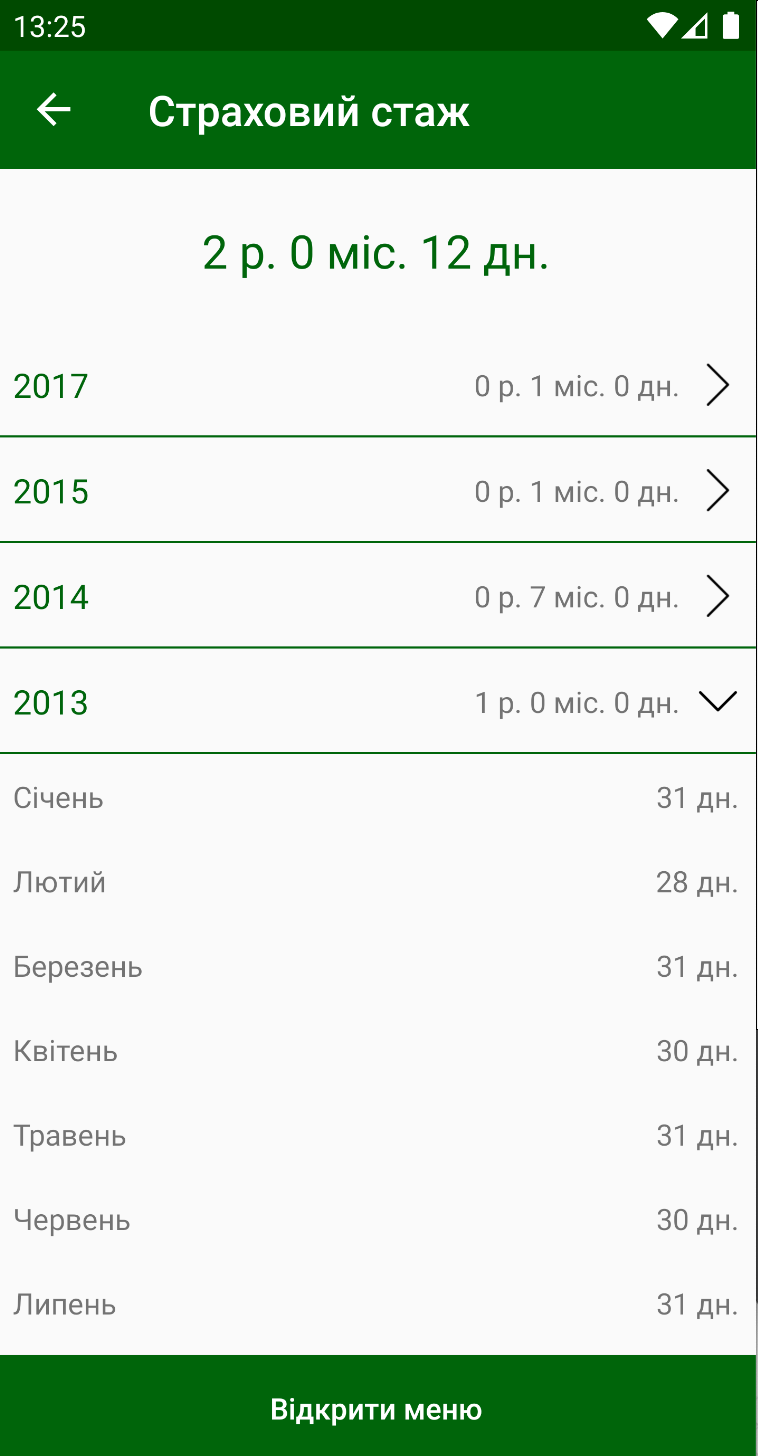Collapse the 2013 year row
The width and height of the screenshot is (758, 1456).
379,703
